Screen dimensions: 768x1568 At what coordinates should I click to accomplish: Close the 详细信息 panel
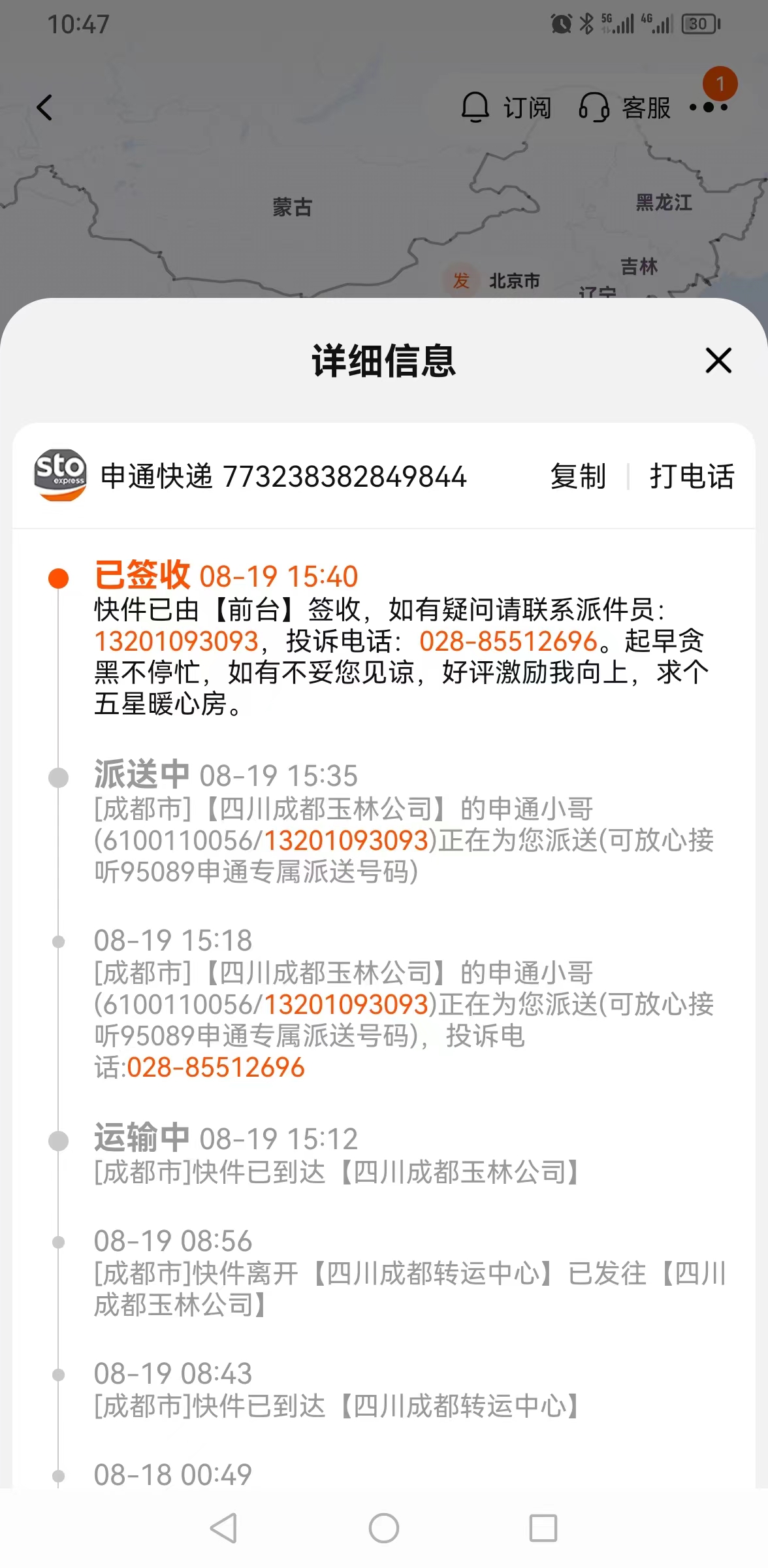(718, 361)
